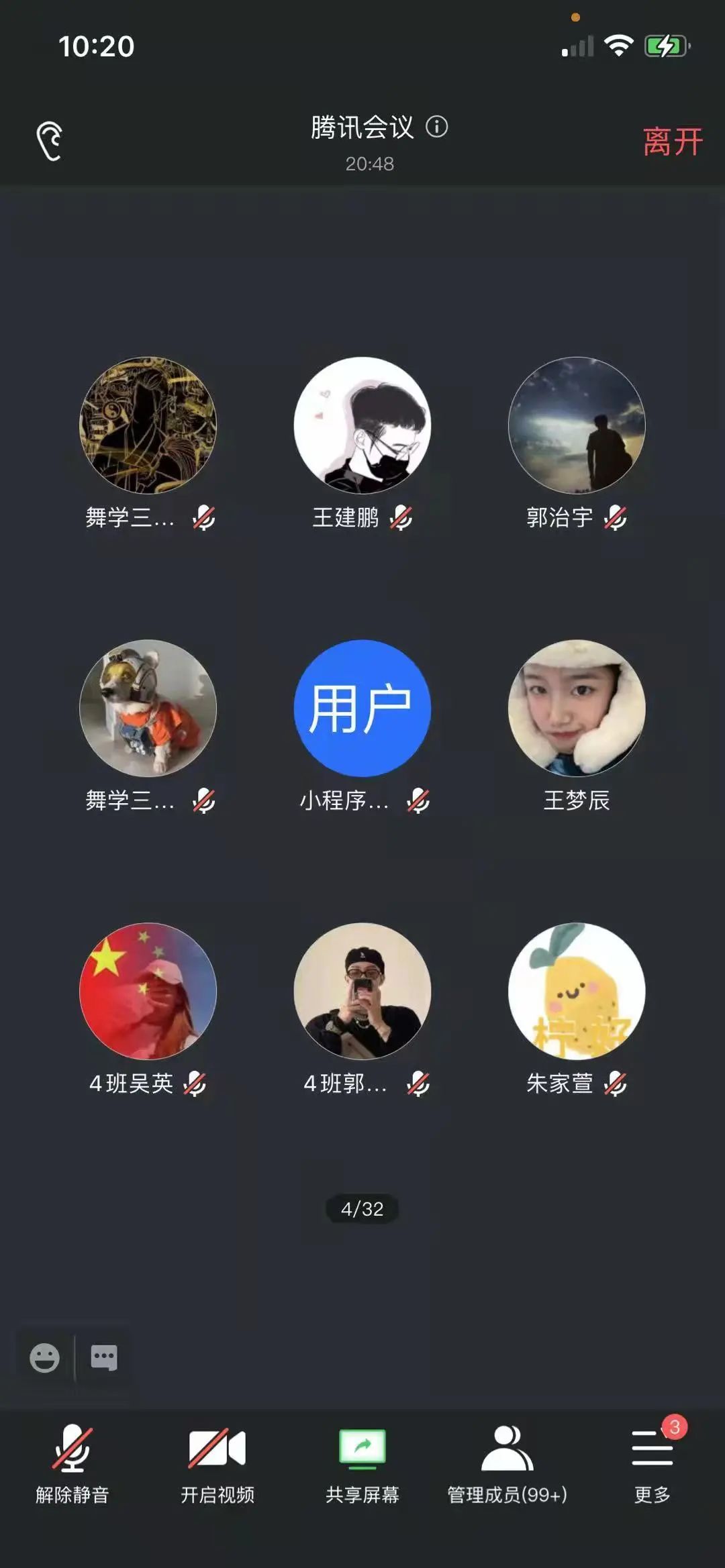Select the 小程序 user tile
This screenshot has height=1568, width=725.
tap(362, 709)
